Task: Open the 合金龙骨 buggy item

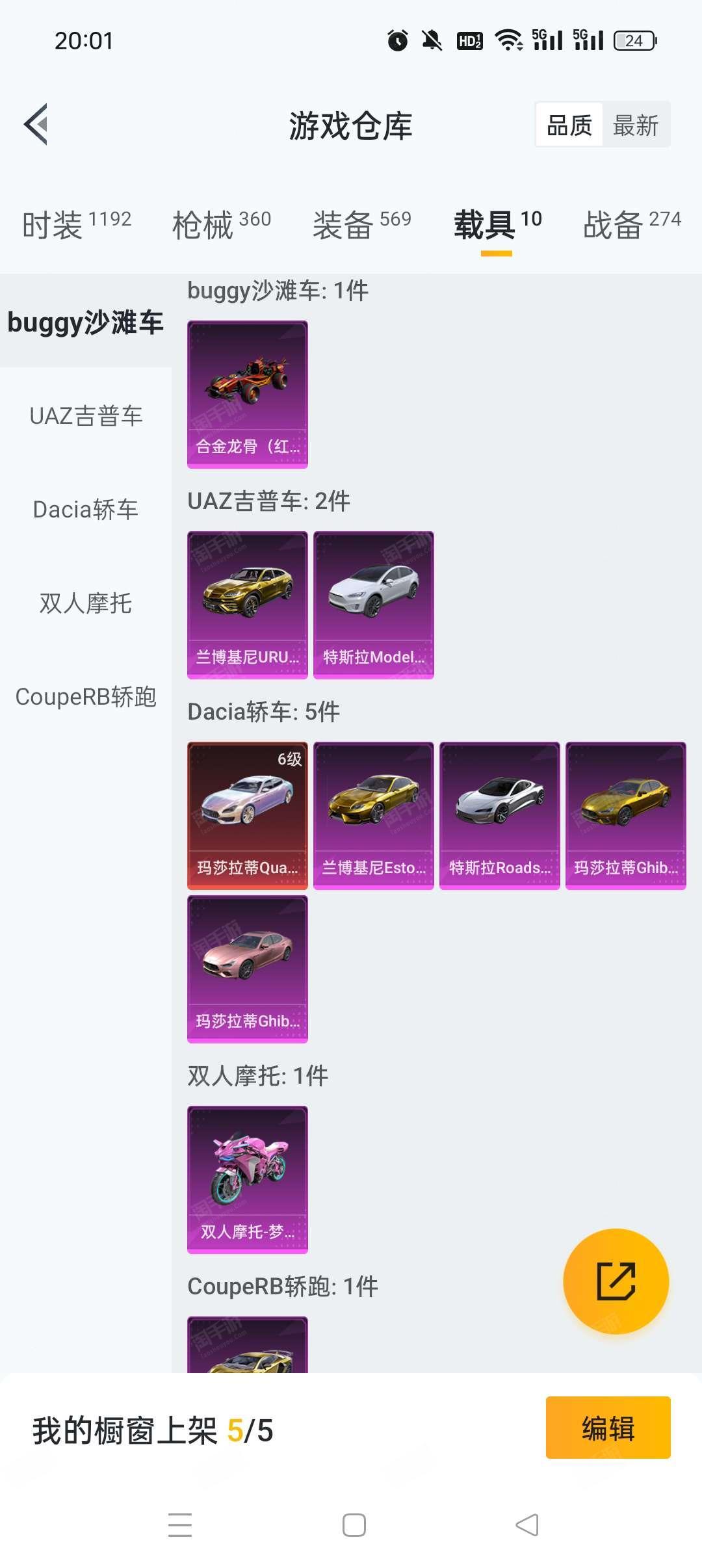Action: (248, 395)
